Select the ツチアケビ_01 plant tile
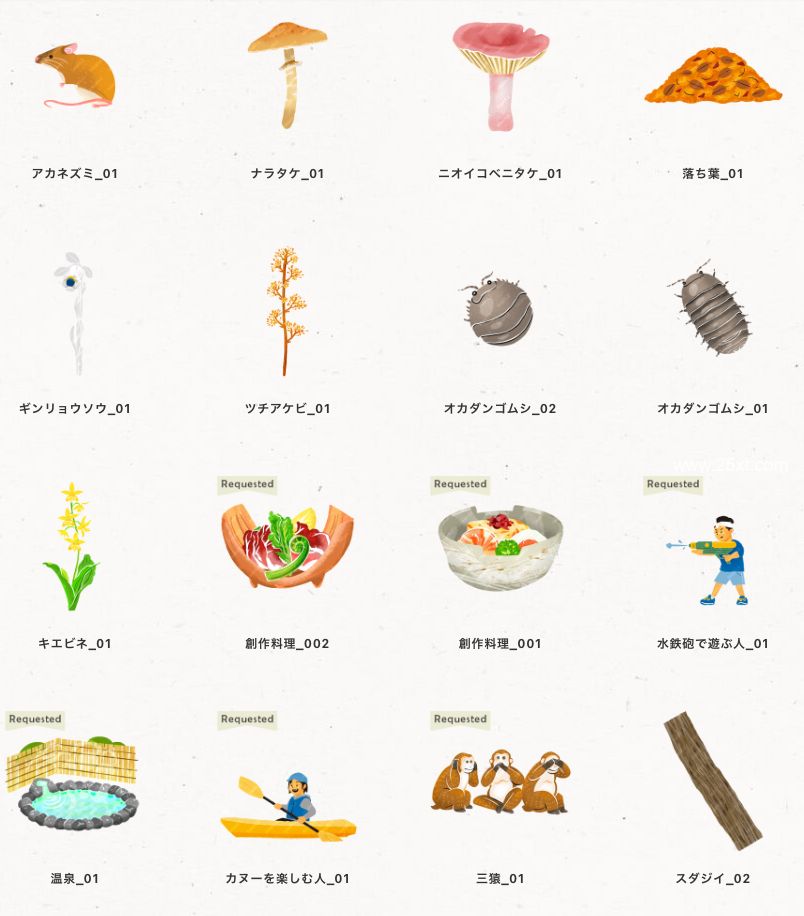The image size is (804, 916). coord(287,310)
